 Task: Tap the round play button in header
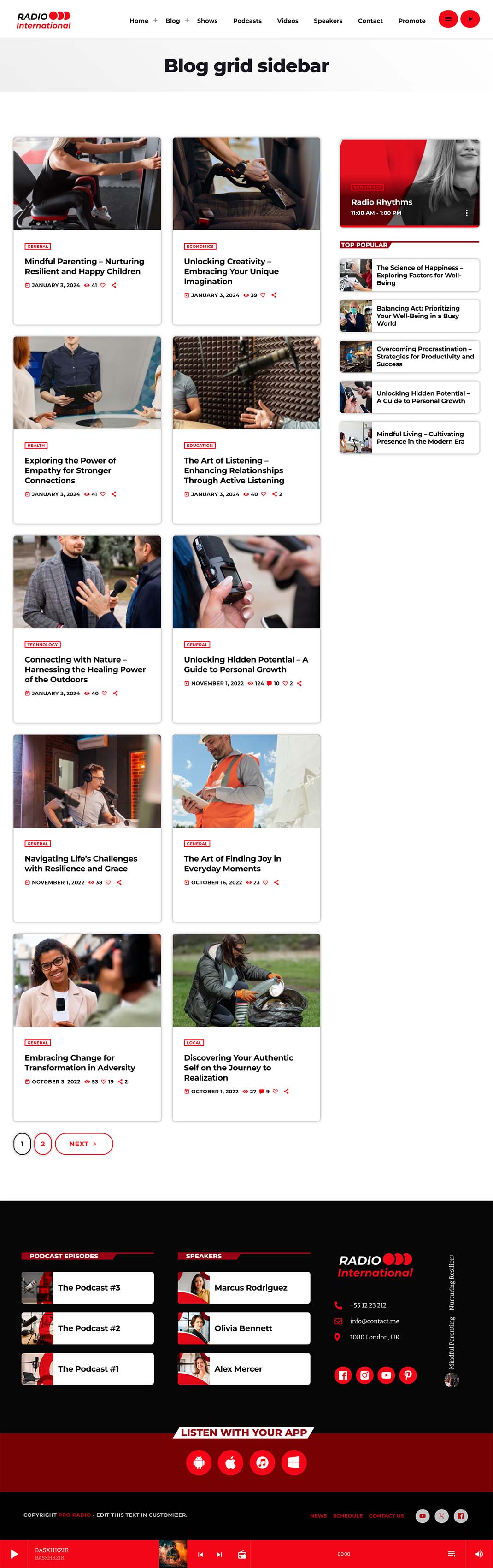(x=470, y=19)
